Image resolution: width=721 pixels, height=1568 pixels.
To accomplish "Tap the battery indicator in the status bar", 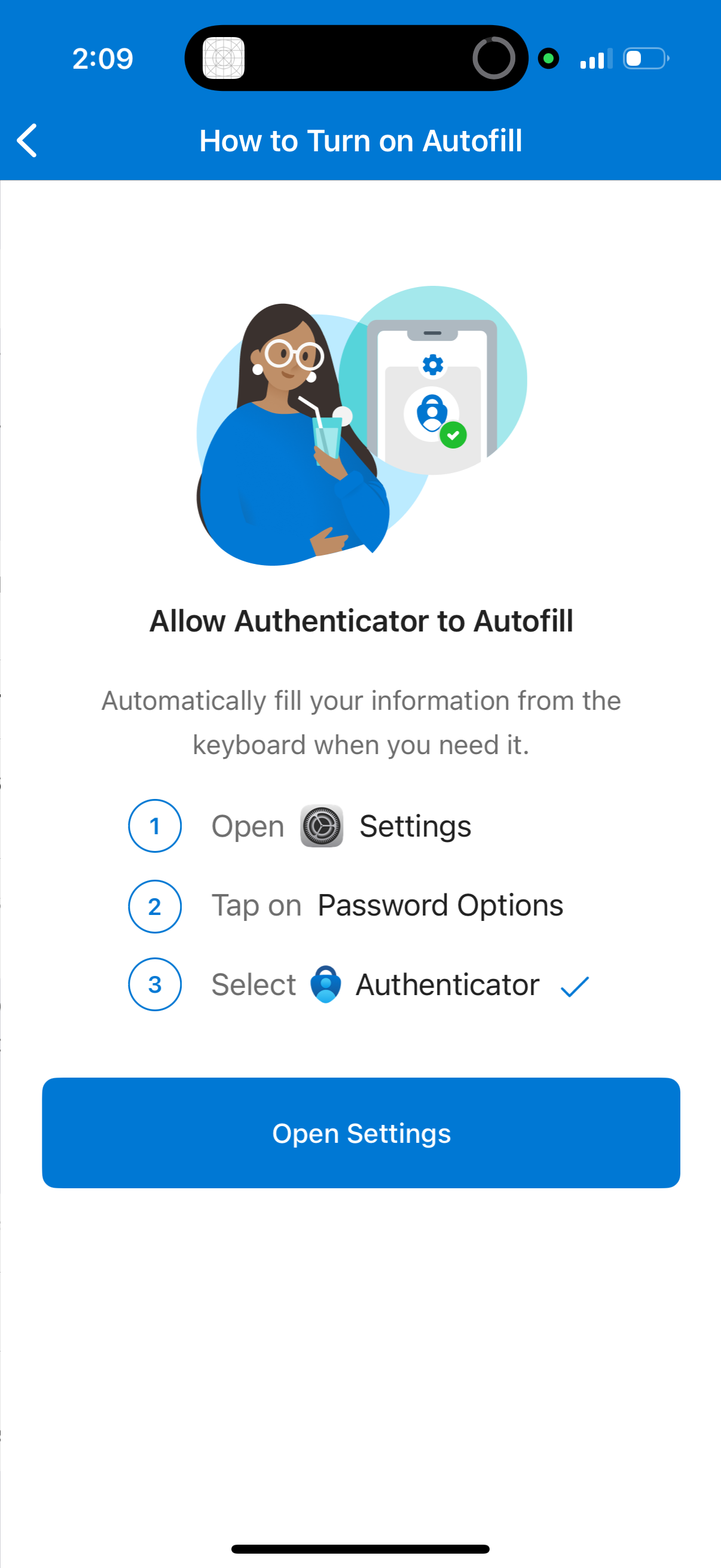I will [x=643, y=59].
